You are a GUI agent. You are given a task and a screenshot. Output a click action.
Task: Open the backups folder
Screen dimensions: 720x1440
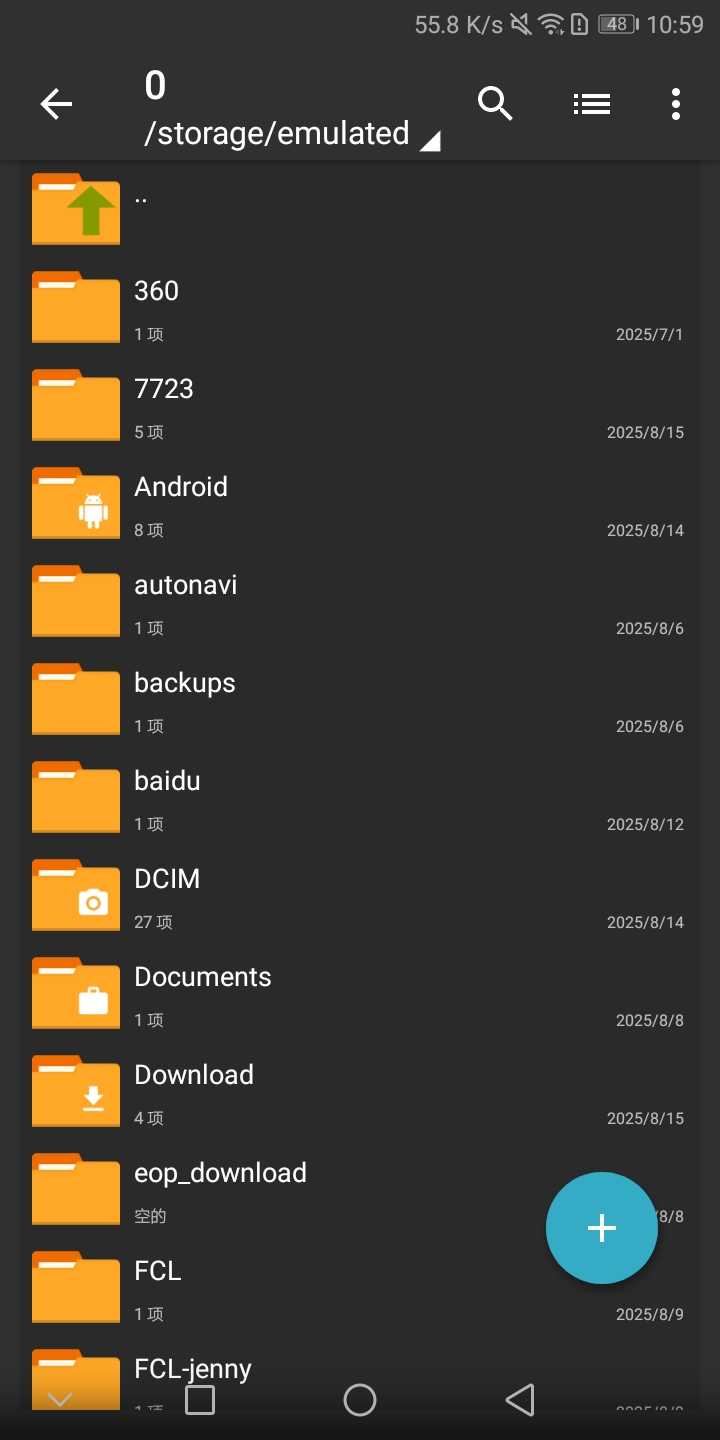360,699
